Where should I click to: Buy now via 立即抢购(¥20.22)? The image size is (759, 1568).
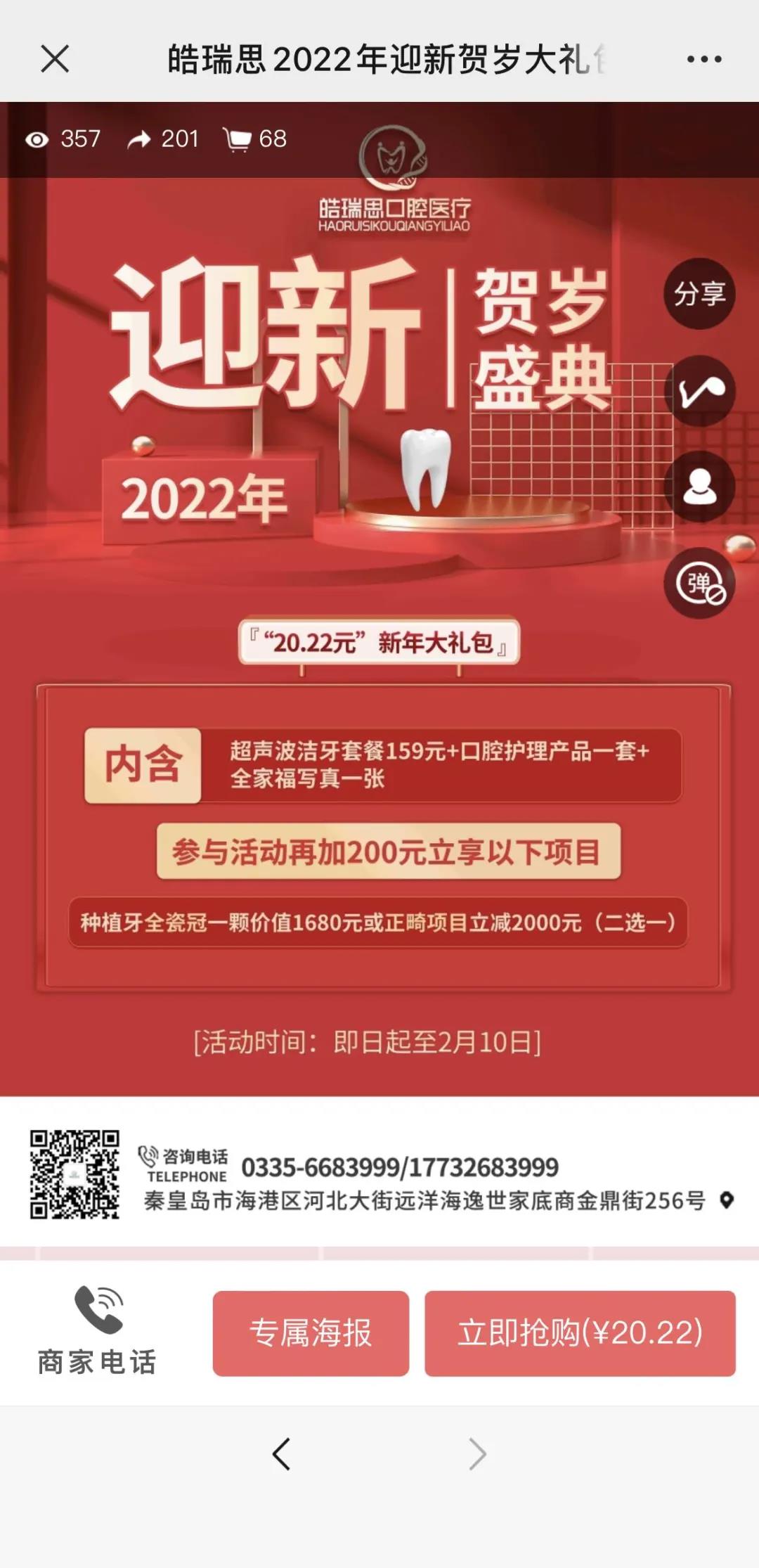pyautogui.click(x=580, y=1333)
